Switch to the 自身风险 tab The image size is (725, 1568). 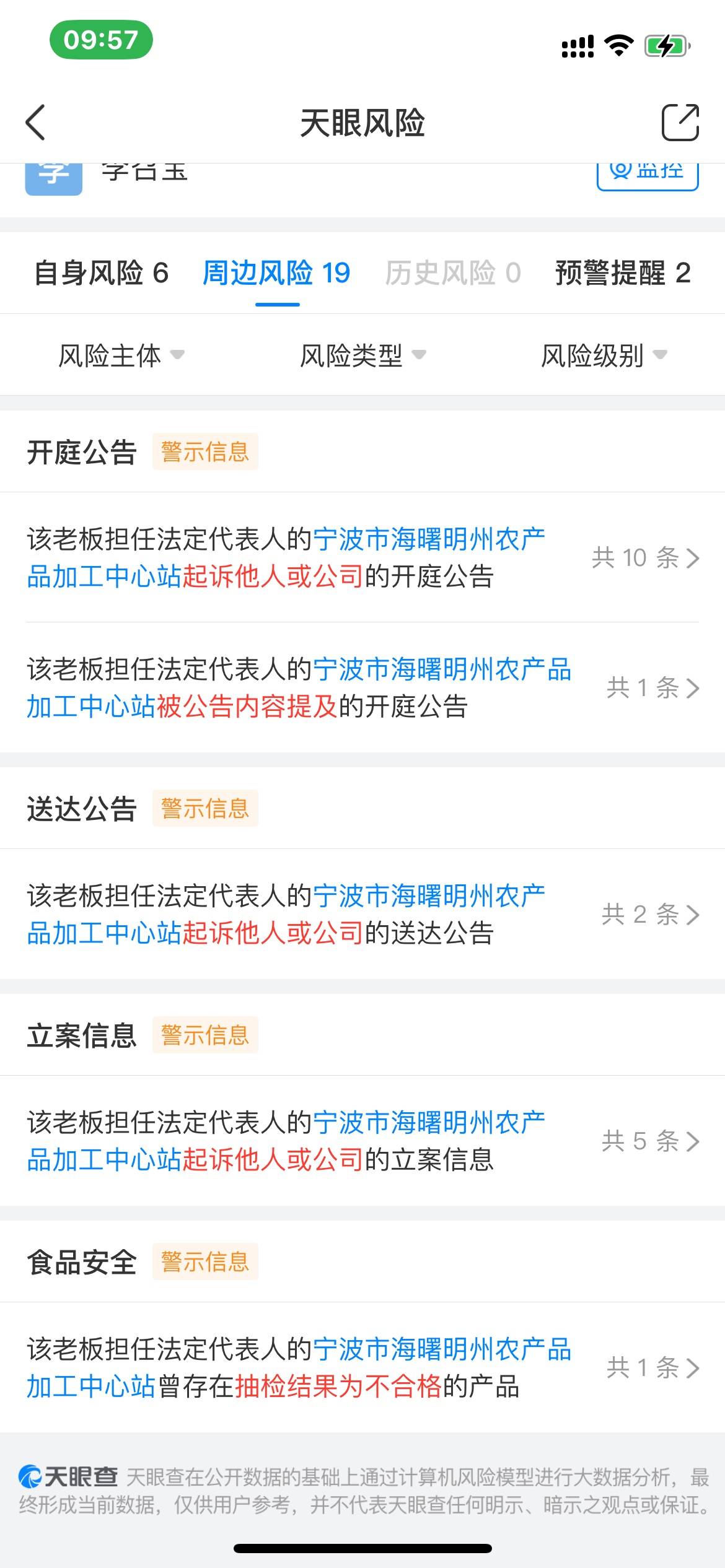coord(101,273)
